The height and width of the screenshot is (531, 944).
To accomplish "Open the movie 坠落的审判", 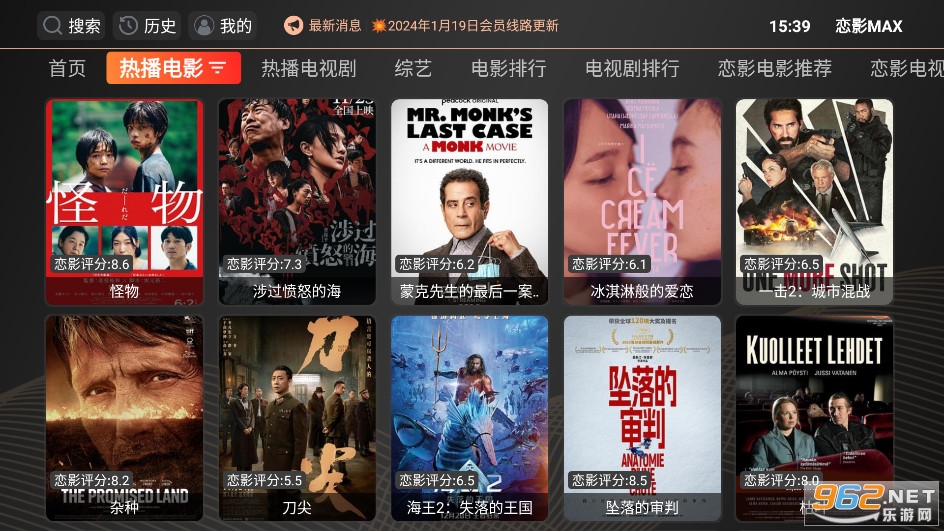I will (642, 418).
